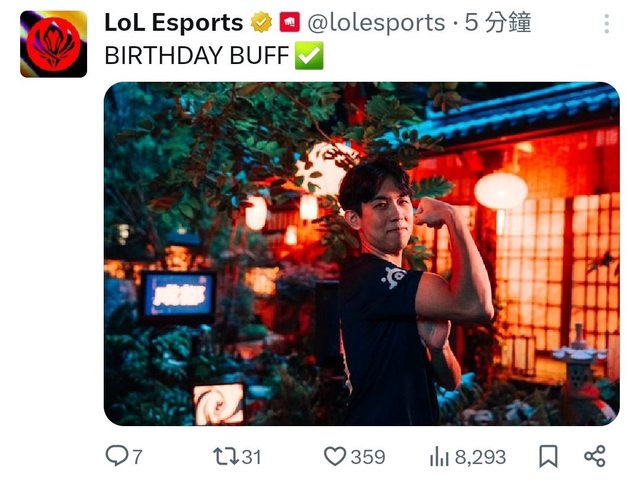
Task: Open the BIRTHDAY BUFF photo
Action: tap(361, 254)
